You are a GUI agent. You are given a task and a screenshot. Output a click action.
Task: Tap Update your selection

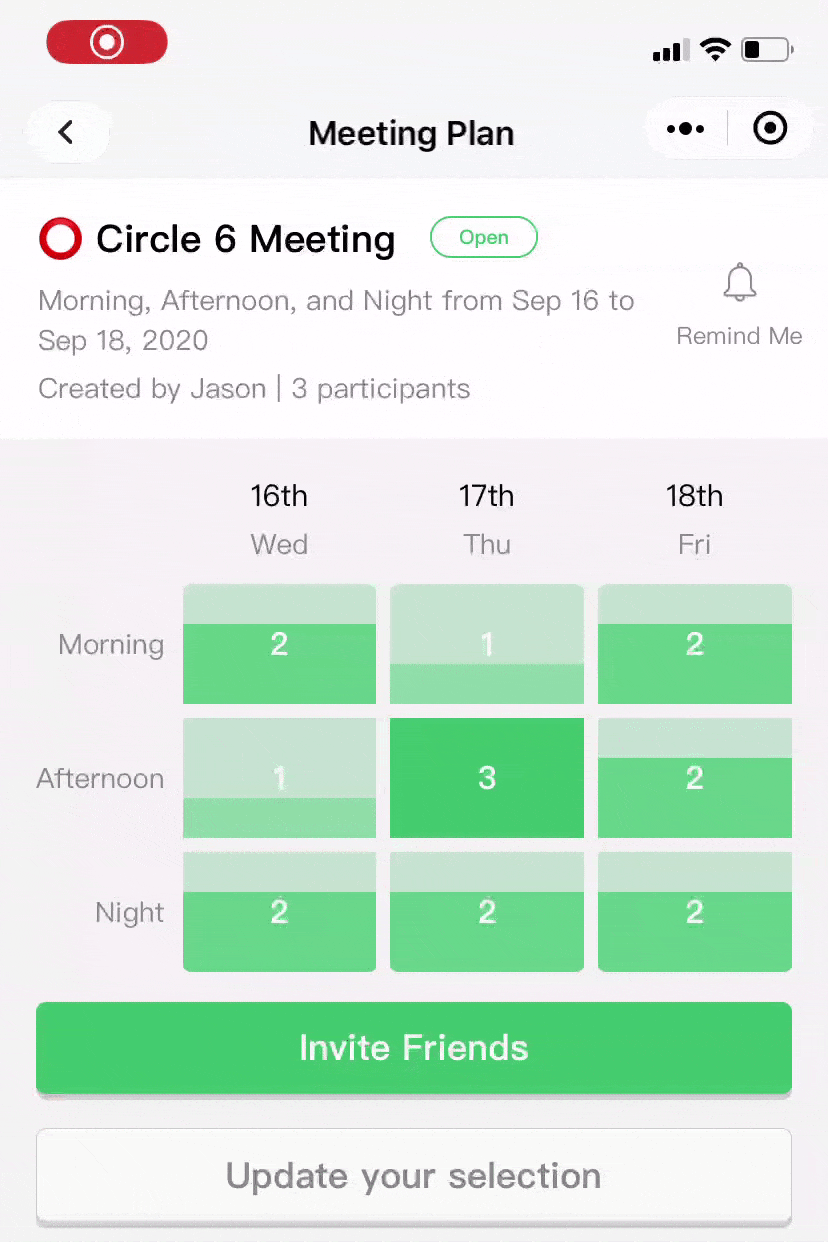tap(414, 1176)
